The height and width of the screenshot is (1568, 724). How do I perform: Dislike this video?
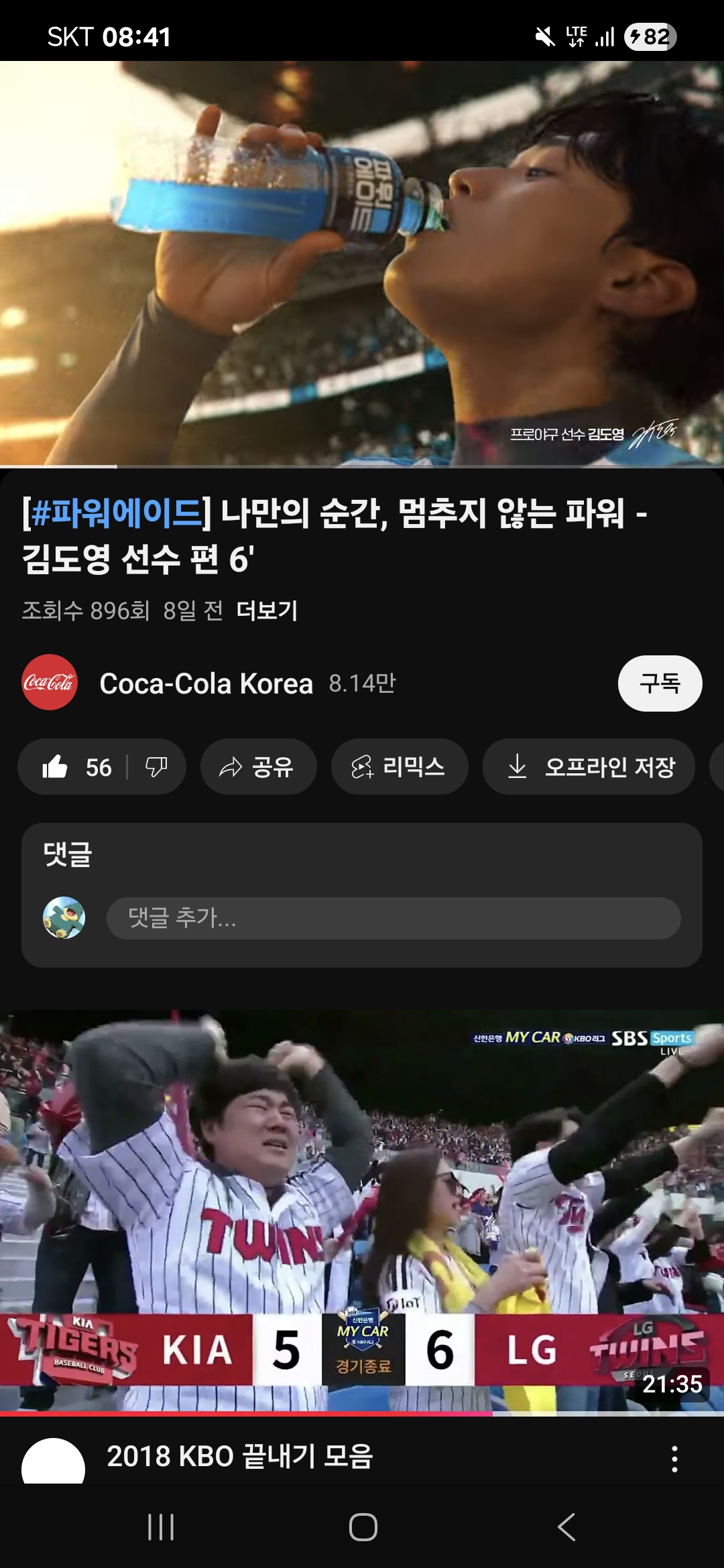point(156,767)
